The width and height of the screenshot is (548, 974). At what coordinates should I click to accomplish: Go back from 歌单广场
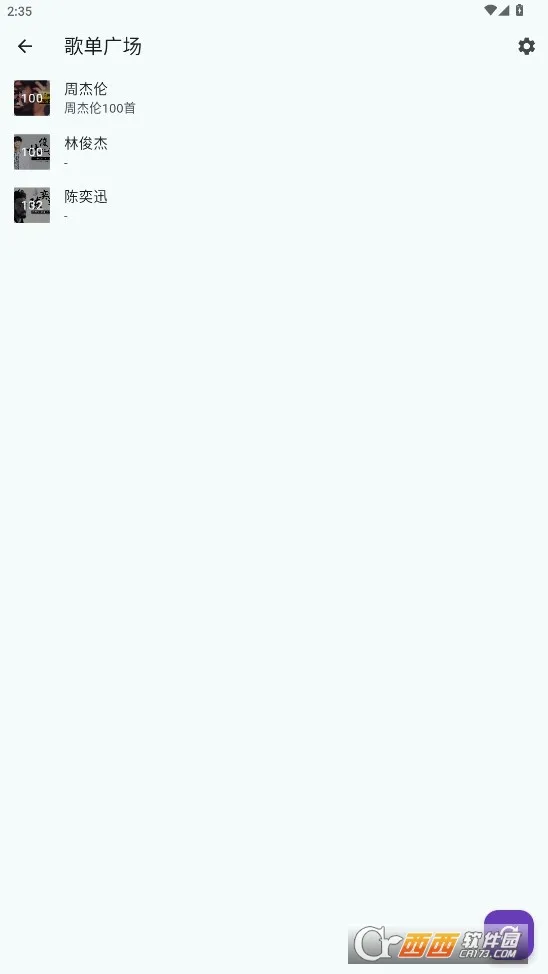[25, 46]
